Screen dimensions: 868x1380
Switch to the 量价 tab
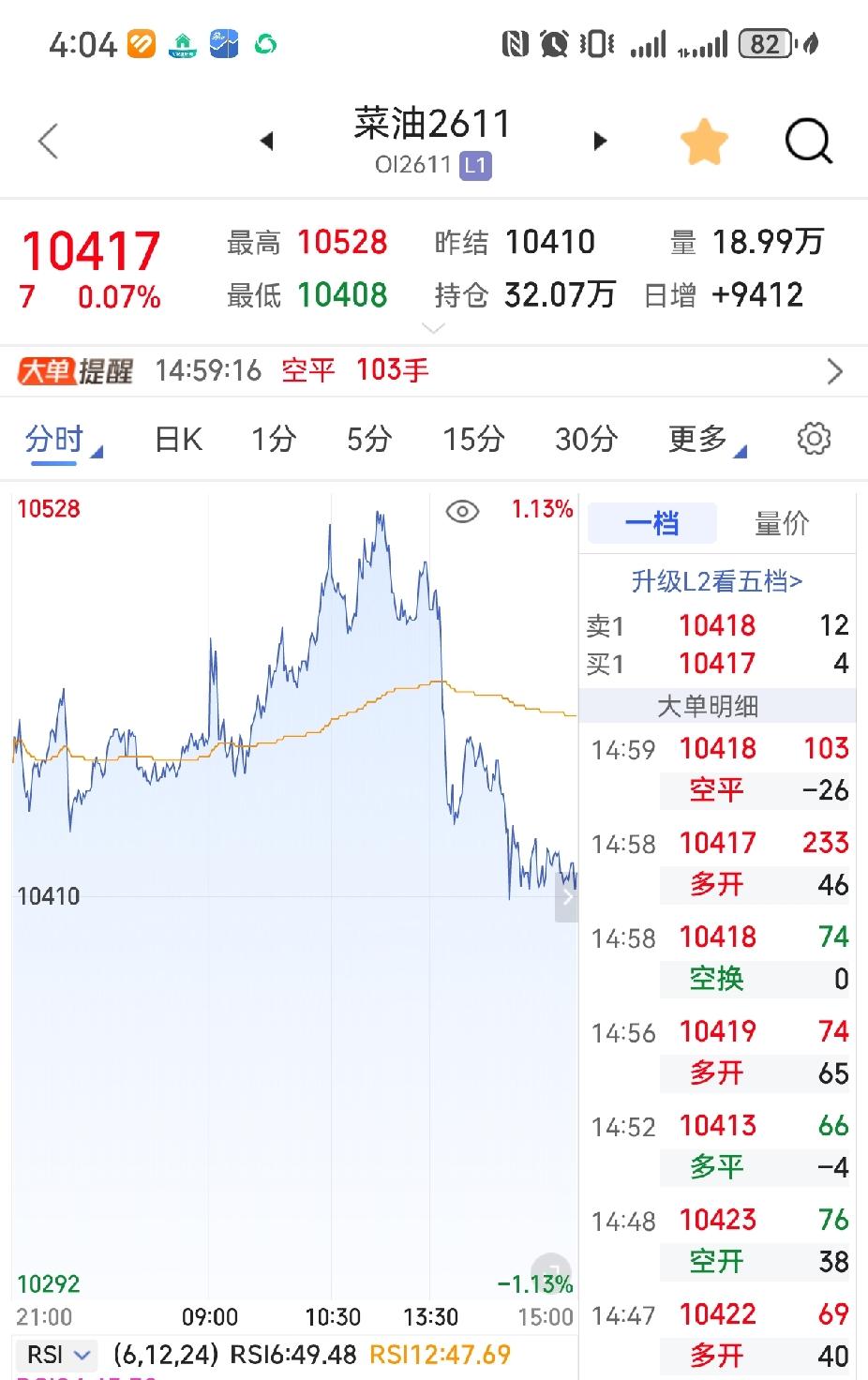tap(782, 523)
